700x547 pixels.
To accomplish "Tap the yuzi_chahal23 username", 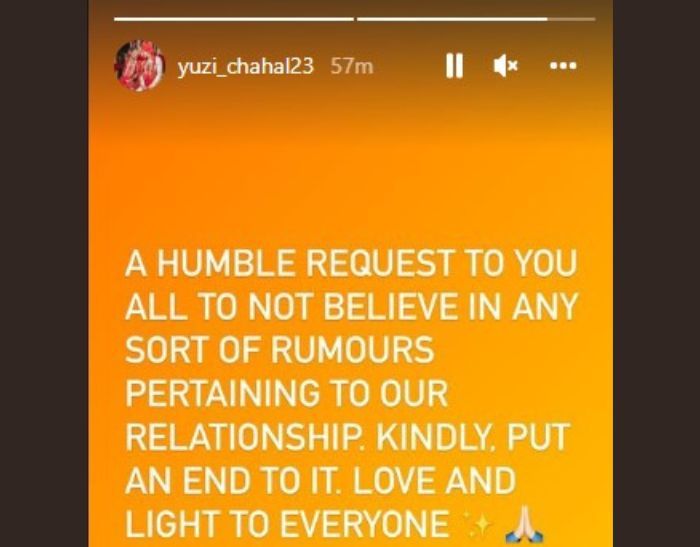I will coord(245,67).
